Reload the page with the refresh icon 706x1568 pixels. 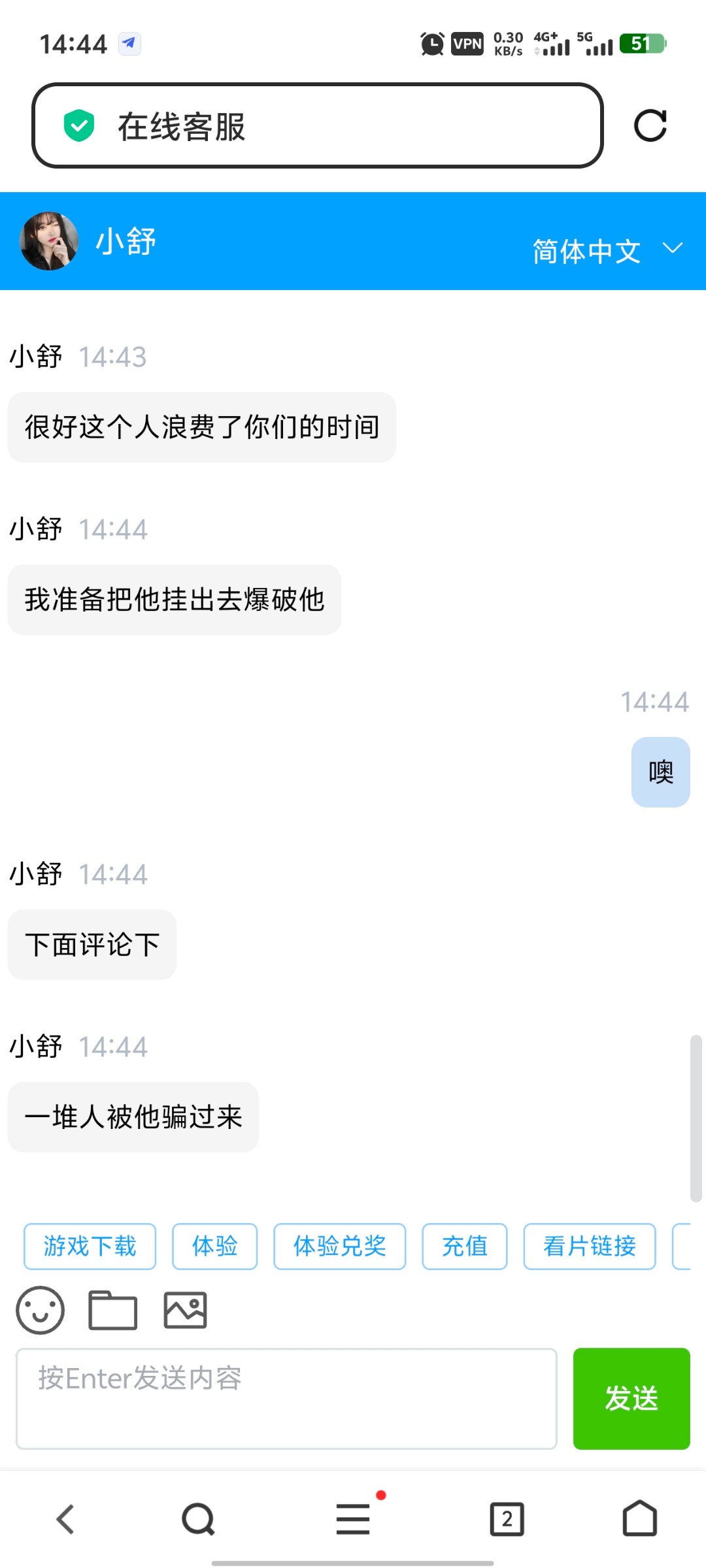[x=650, y=125]
